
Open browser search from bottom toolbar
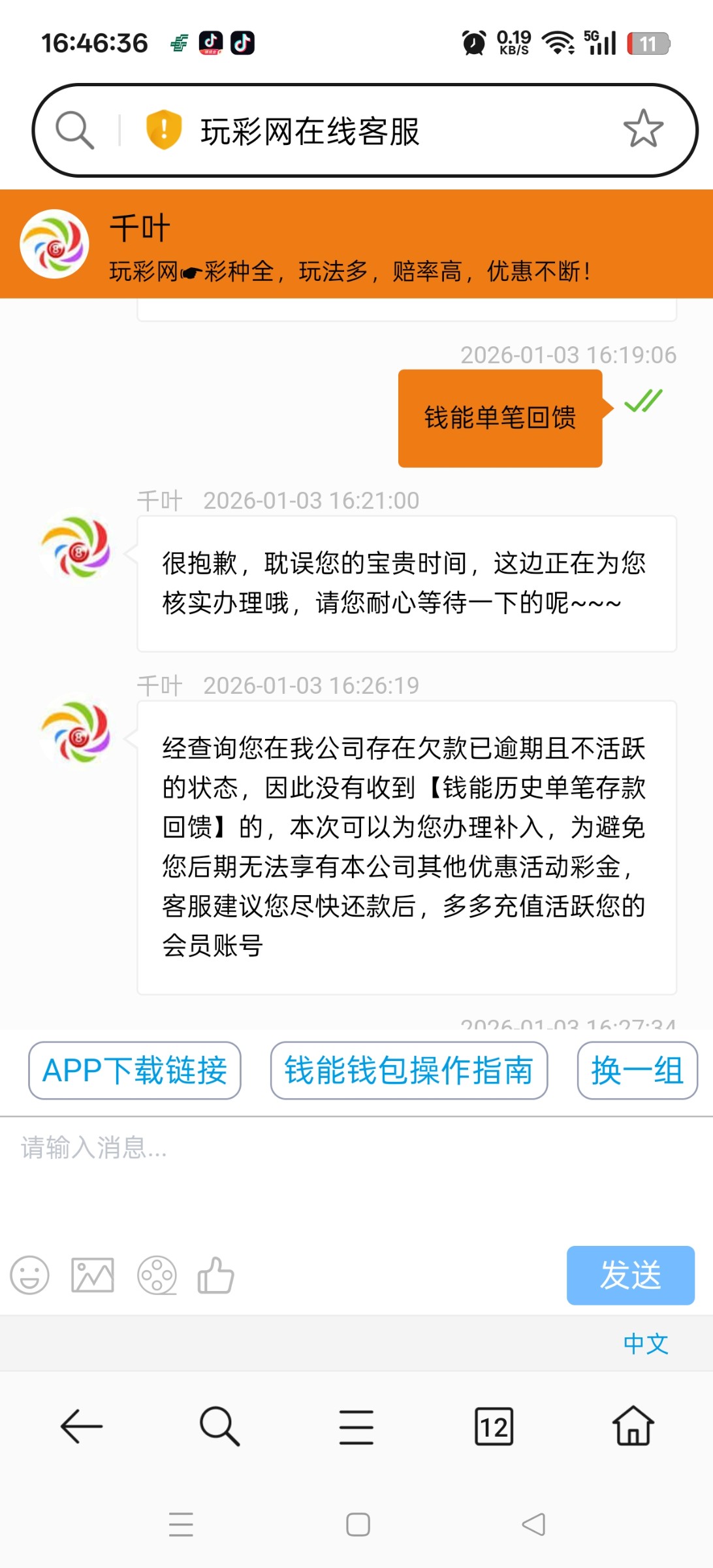pyautogui.click(x=219, y=1426)
